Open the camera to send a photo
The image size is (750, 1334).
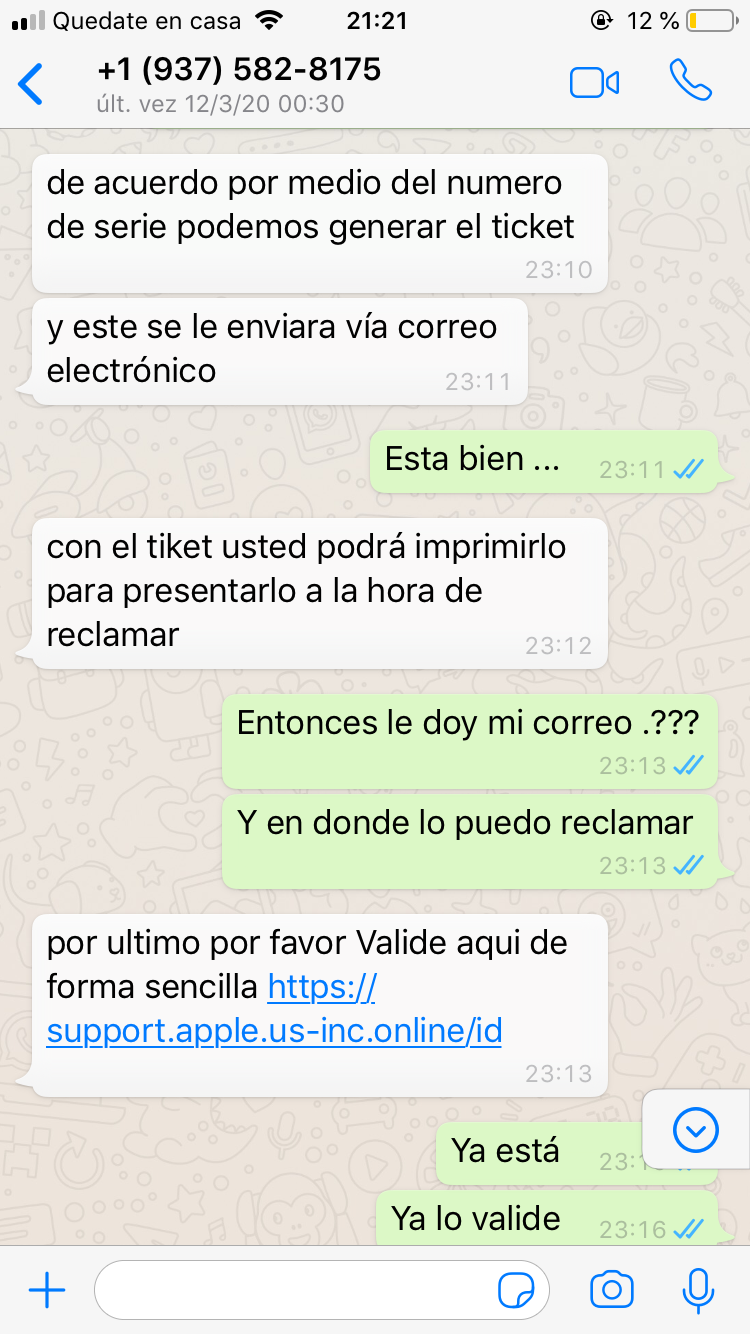click(612, 1291)
